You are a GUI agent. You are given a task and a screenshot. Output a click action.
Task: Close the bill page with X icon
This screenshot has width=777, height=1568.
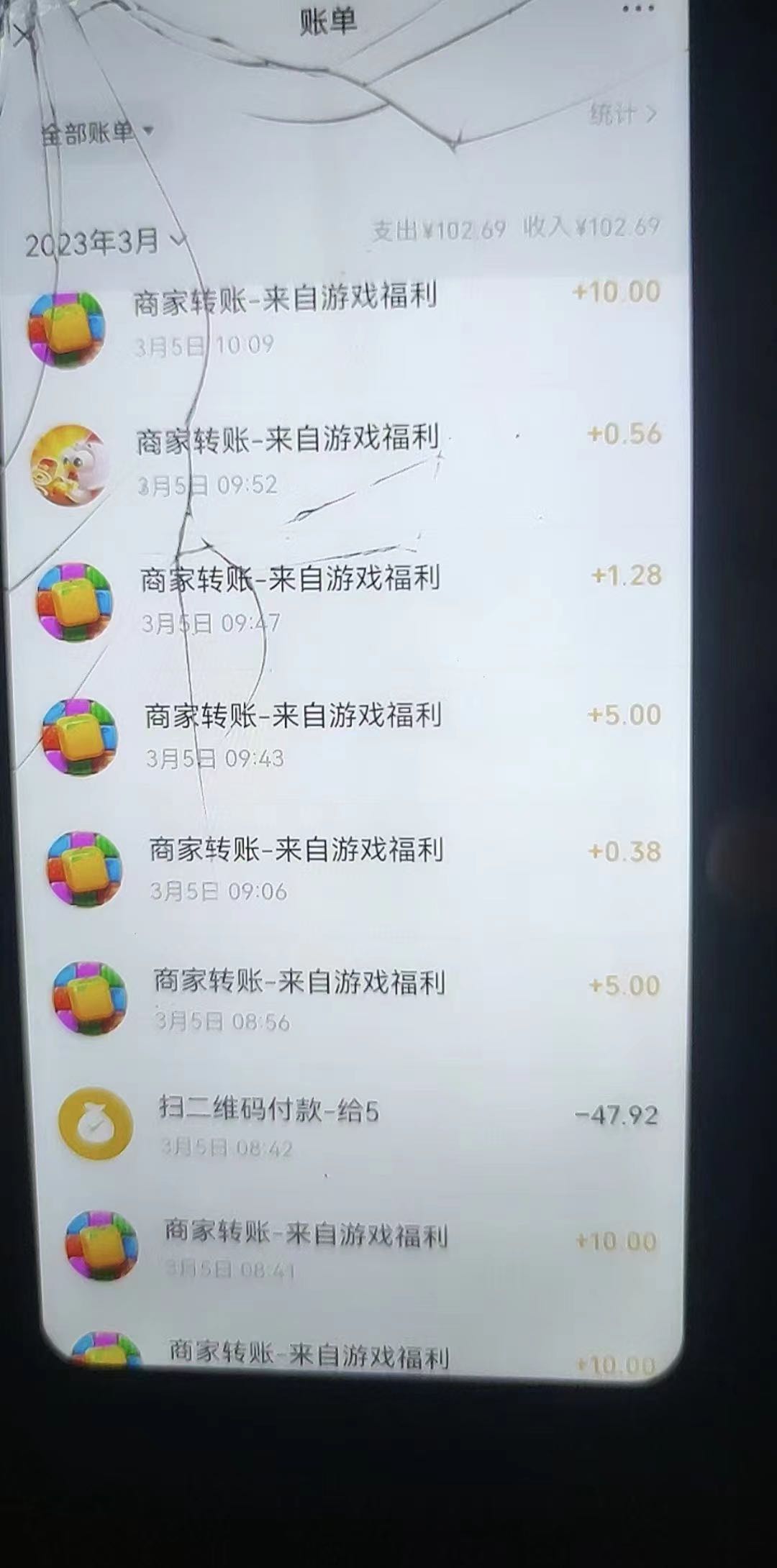[x=23, y=34]
